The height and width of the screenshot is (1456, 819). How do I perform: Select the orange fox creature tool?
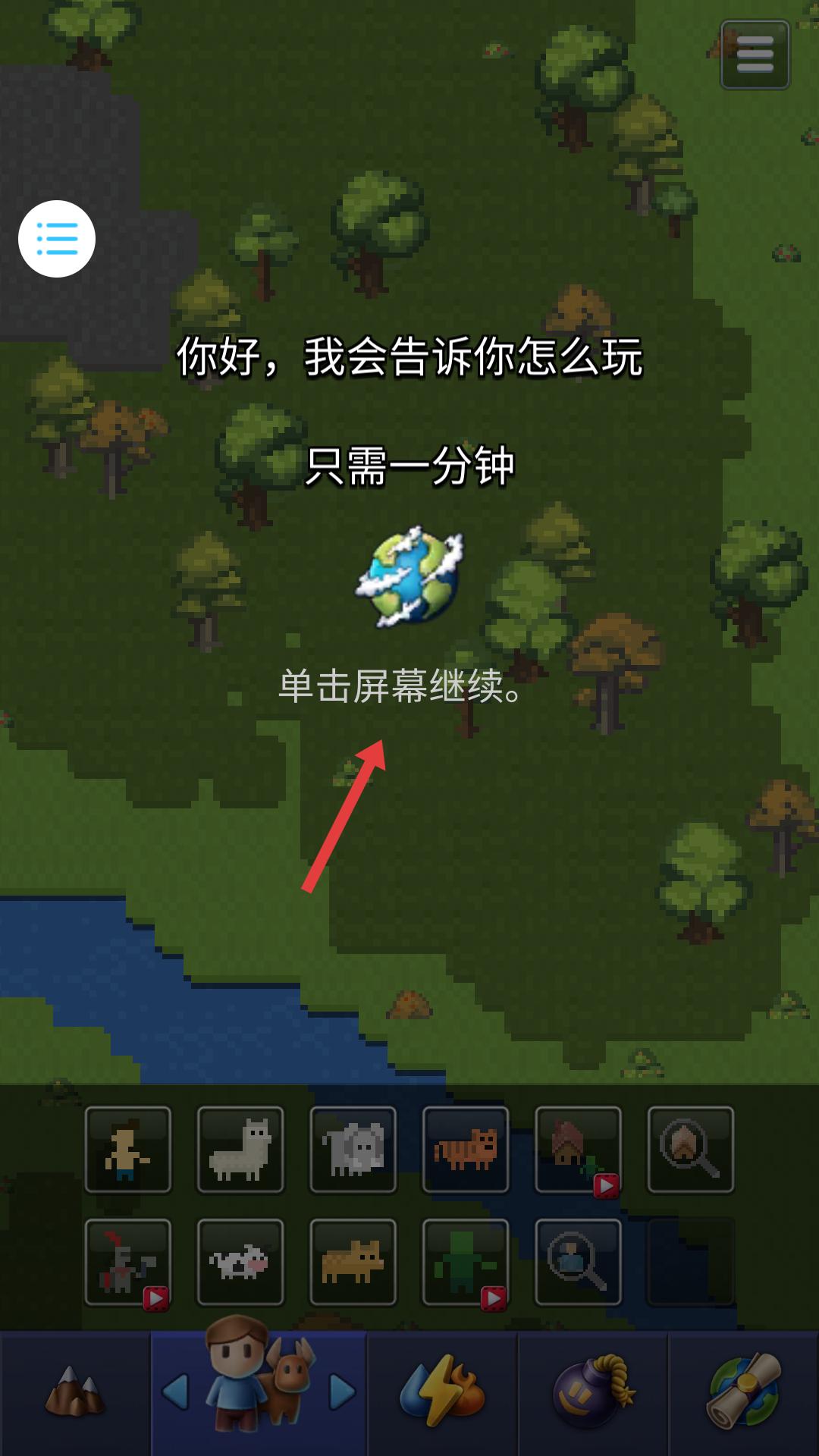[x=353, y=1262]
